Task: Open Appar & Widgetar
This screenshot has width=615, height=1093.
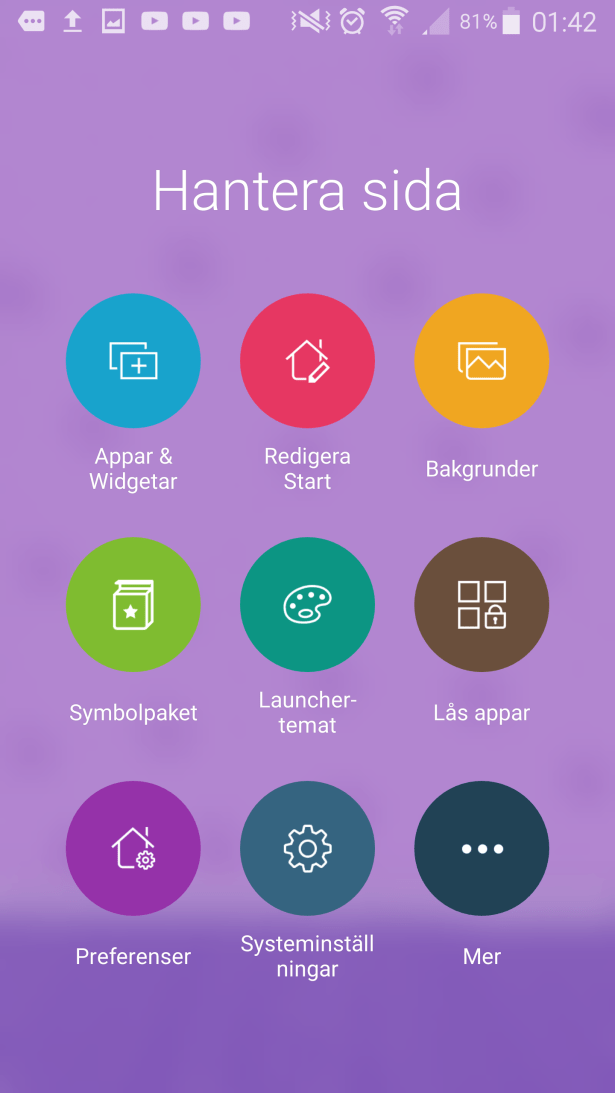Action: point(133,361)
